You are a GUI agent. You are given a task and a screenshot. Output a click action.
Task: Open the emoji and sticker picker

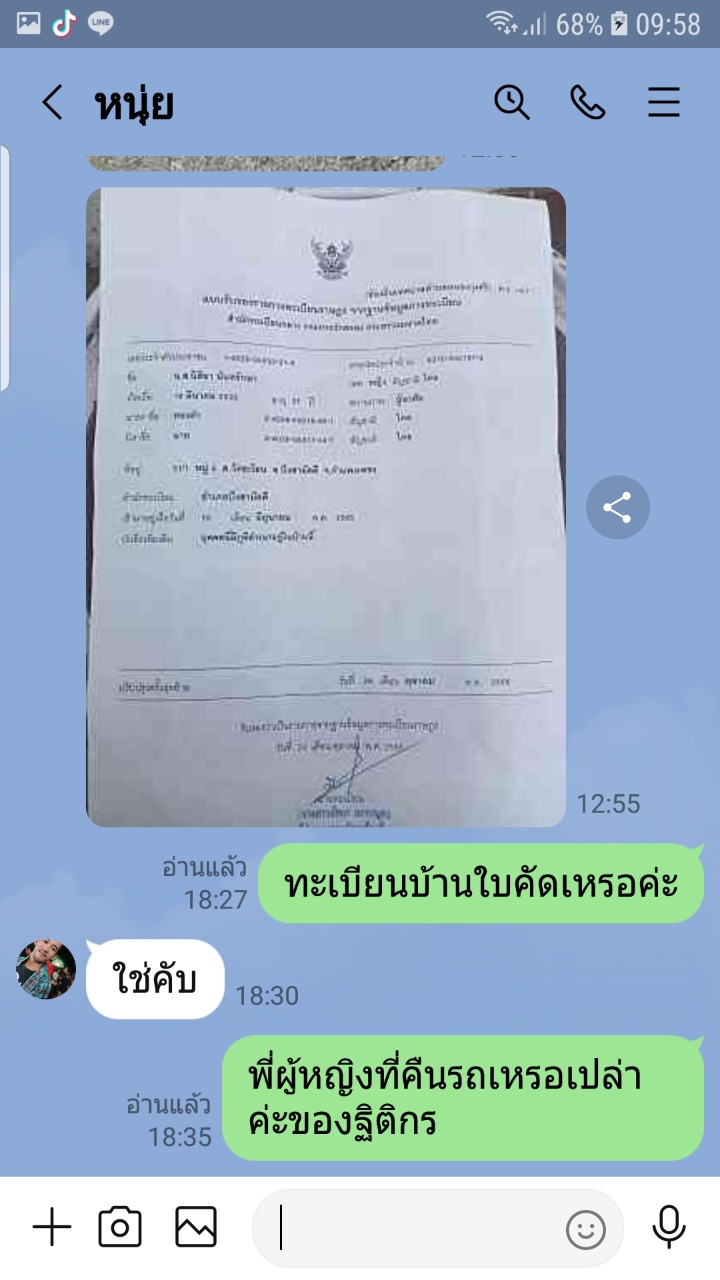pyautogui.click(x=586, y=1229)
